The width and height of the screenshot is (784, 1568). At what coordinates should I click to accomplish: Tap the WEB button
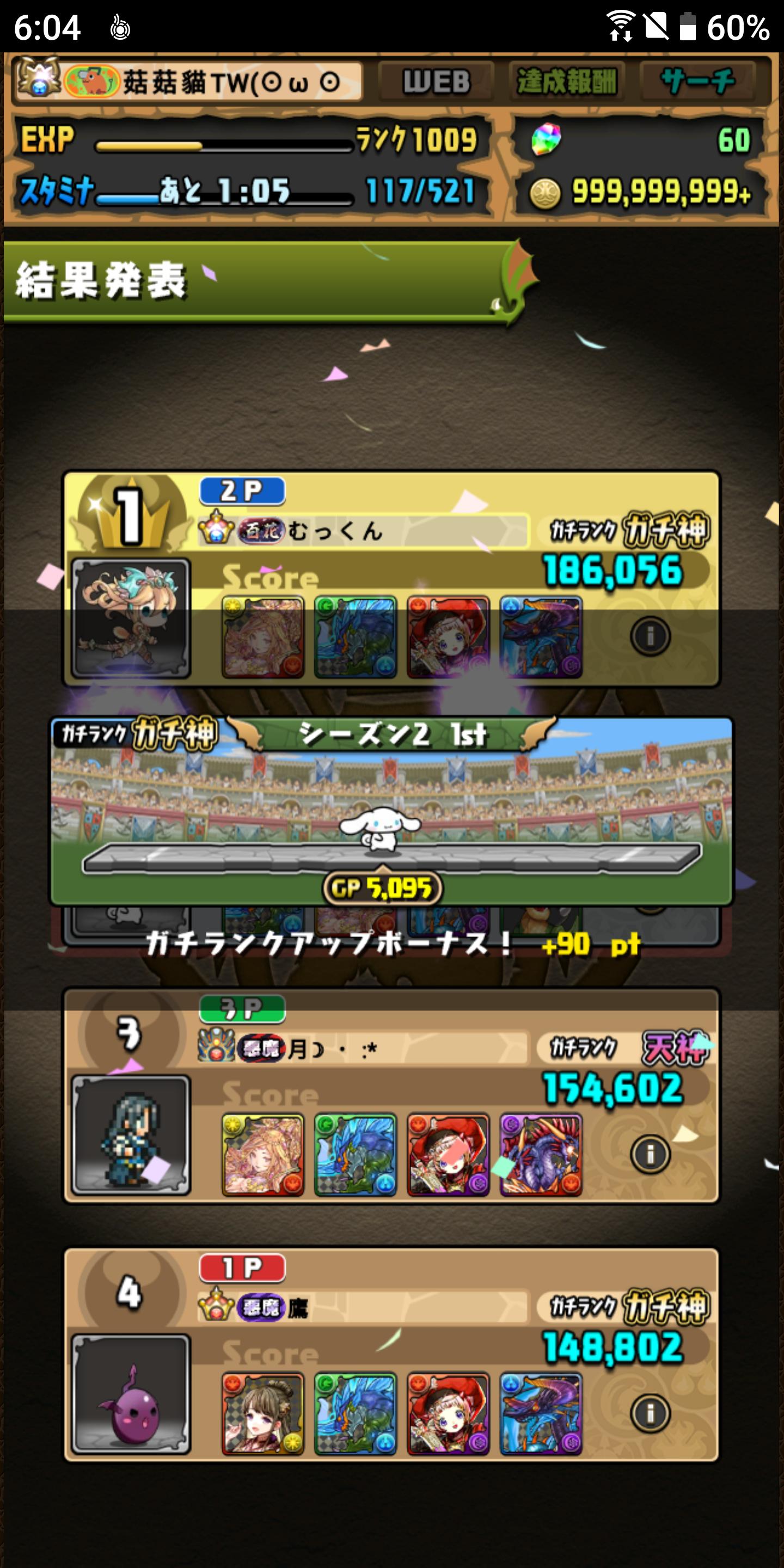coord(436,82)
